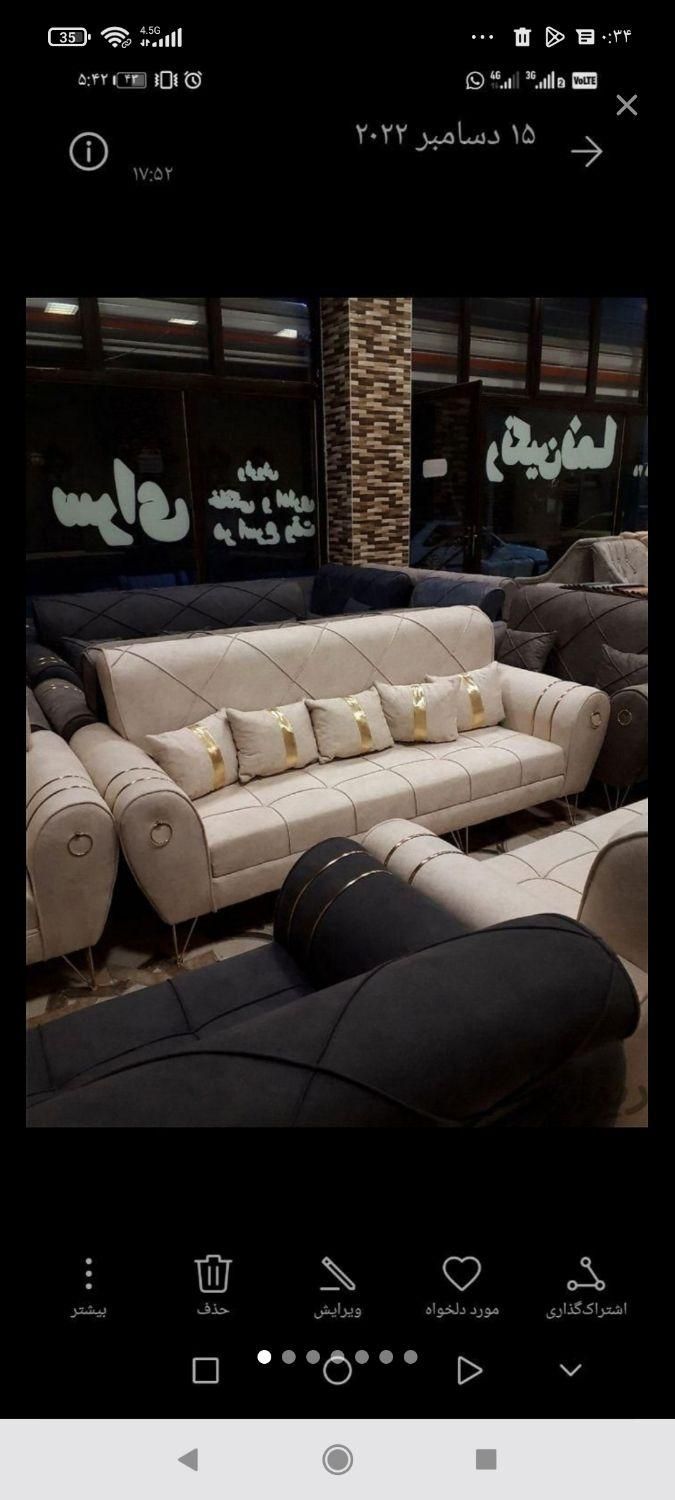Go back with the system back button
675x1500 pixels.
click(x=188, y=1460)
